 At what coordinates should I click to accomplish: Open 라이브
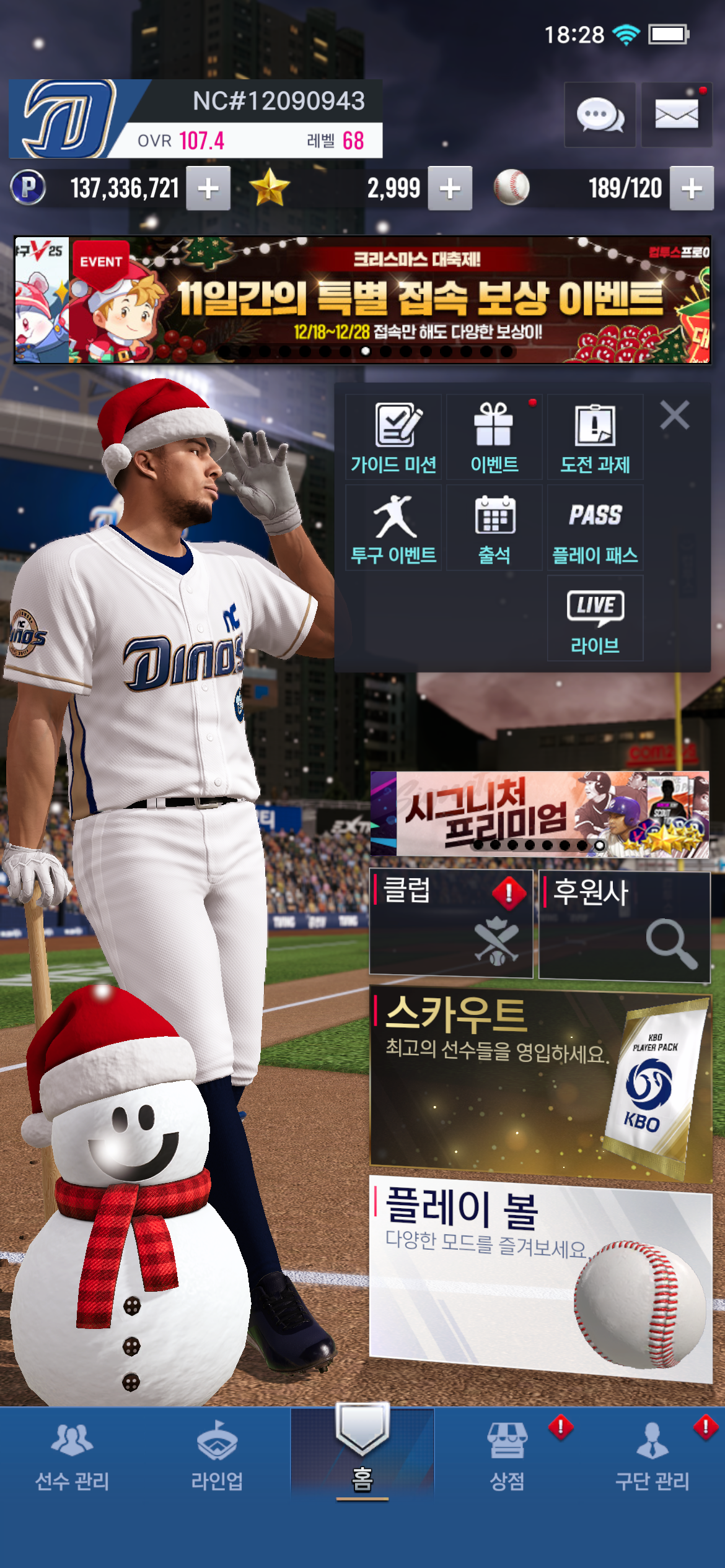[x=595, y=618]
